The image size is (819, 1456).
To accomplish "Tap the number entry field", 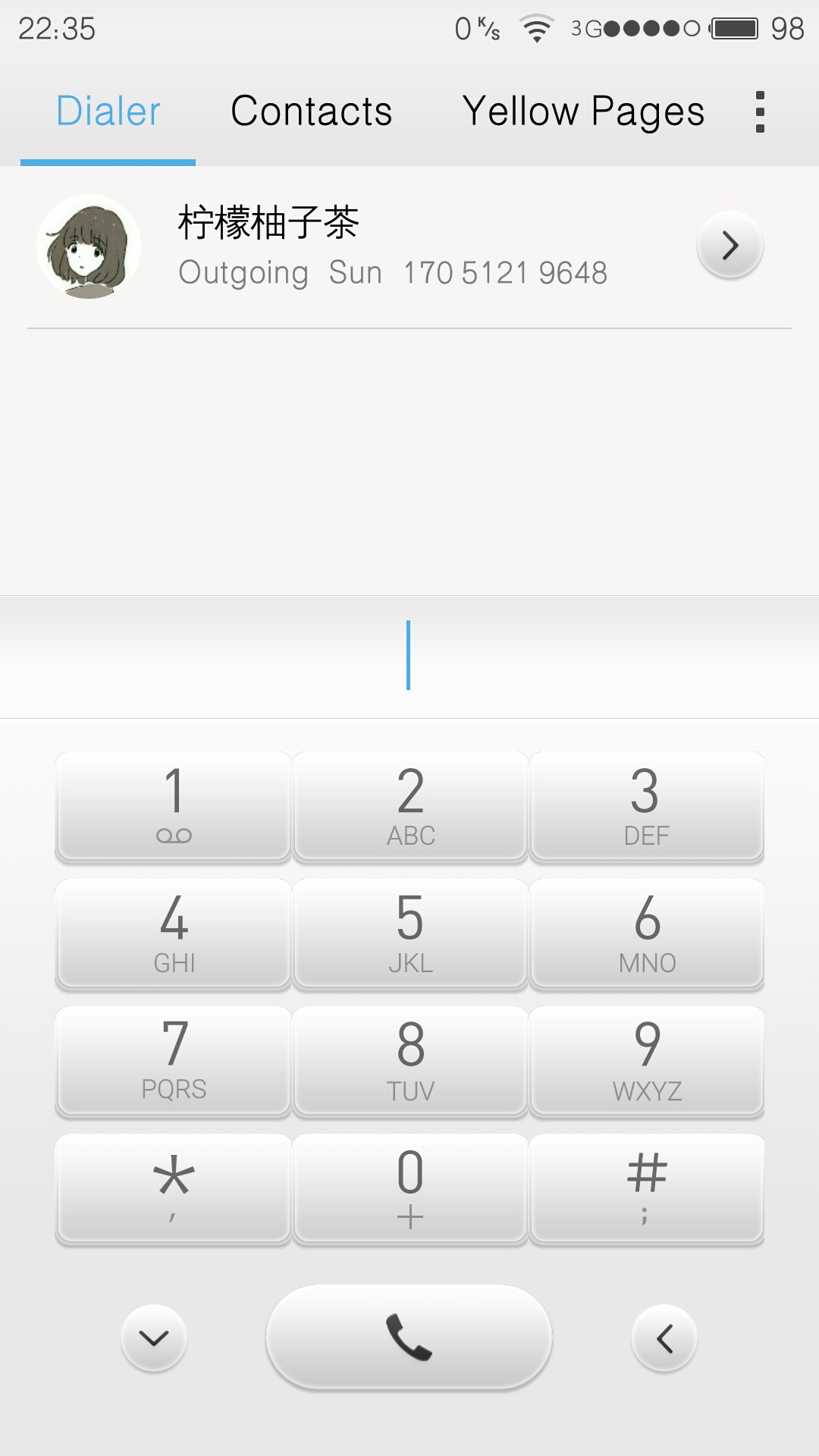I will 409,656.
